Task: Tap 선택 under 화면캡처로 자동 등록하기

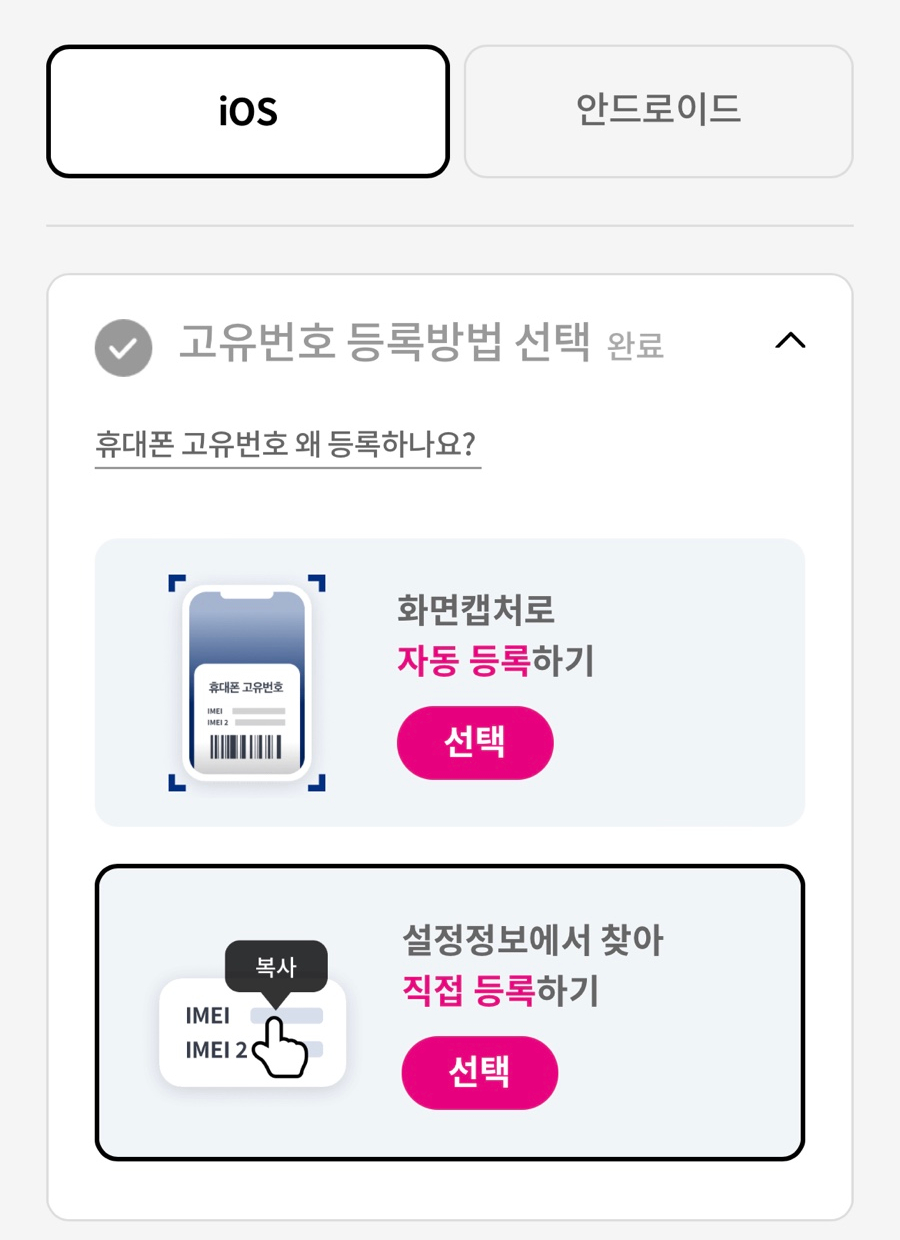Action: point(475,742)
